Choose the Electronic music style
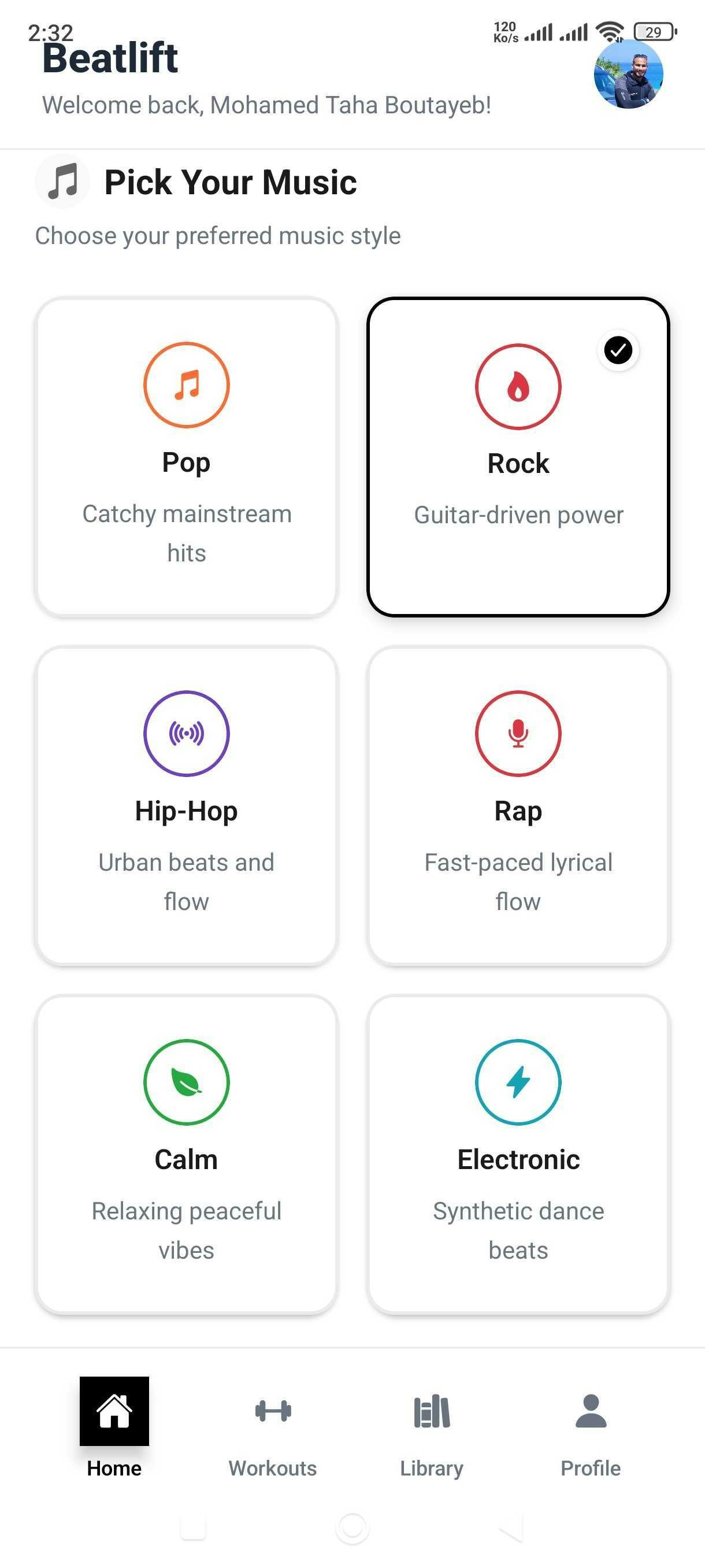705x1568 pixels. [518, 1155]
